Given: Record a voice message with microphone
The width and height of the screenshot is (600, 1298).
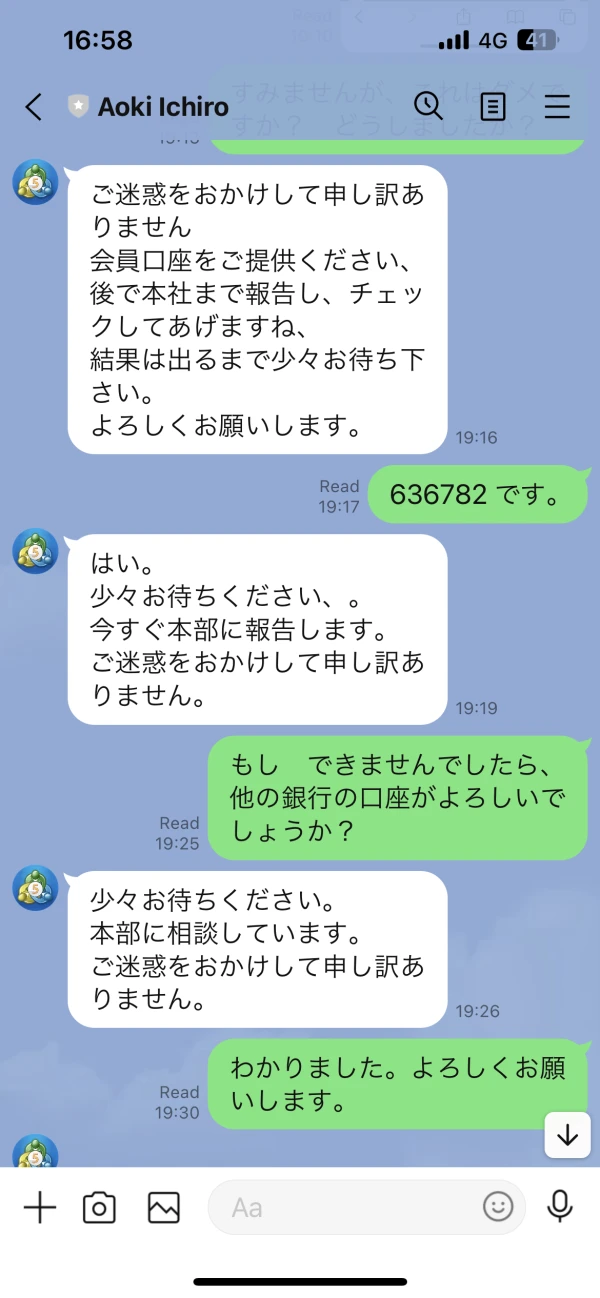Looking at the screenshot, I should click(x=560, y=1207).
